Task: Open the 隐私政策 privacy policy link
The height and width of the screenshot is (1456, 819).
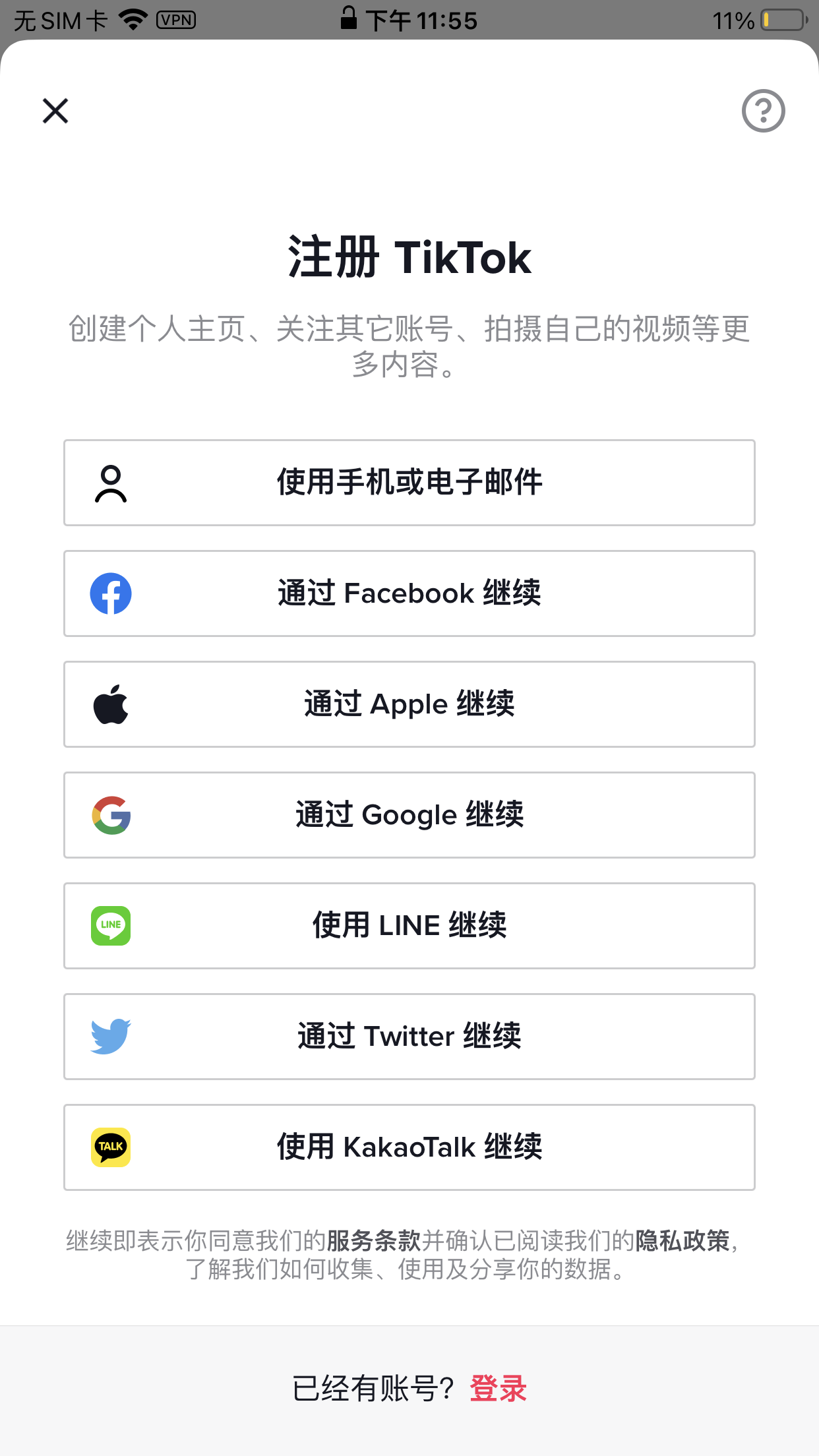Action: click(x=682, y=1241)
